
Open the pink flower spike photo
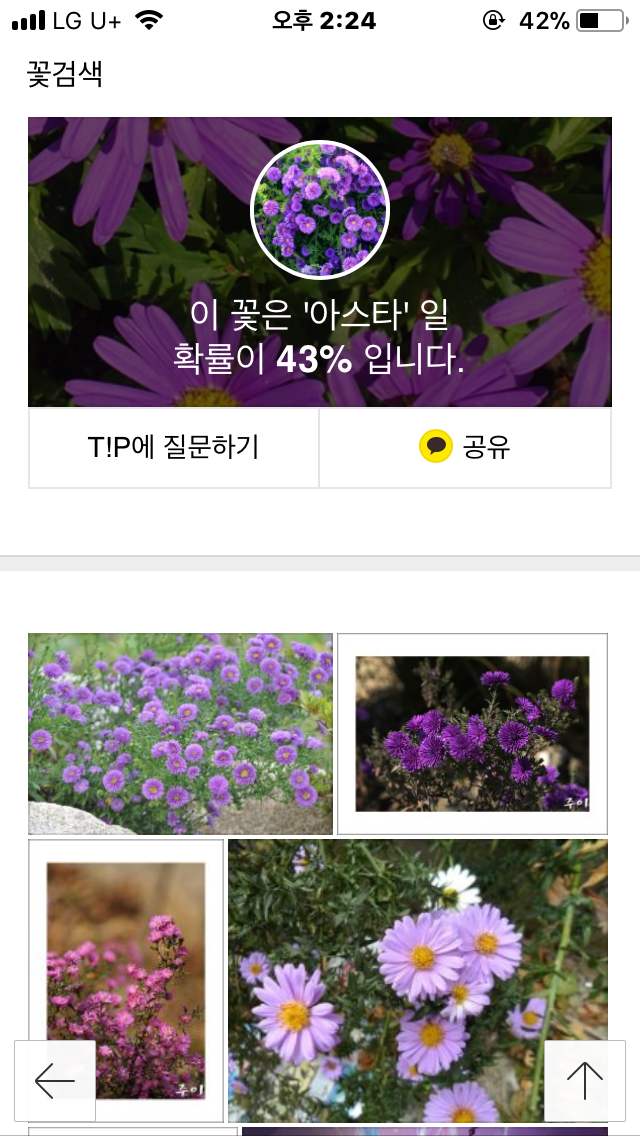pyautogui.click(x=125, y=960)
